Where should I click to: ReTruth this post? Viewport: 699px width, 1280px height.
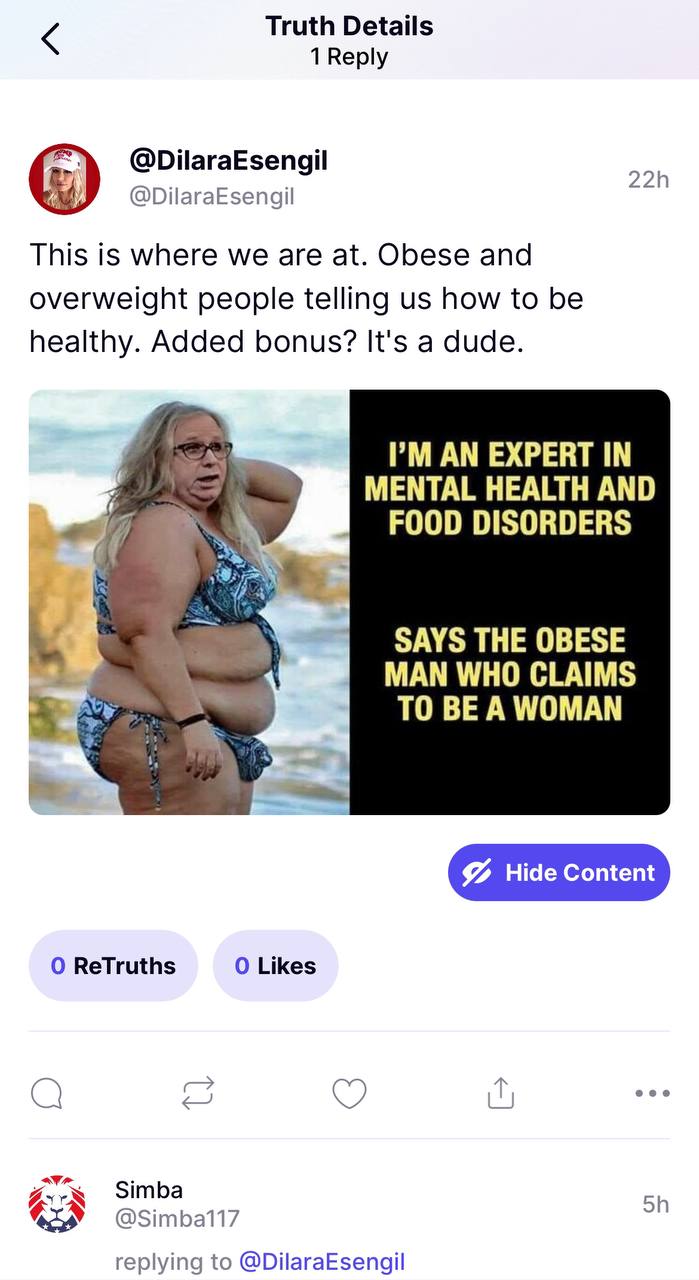pos(197,1094)
